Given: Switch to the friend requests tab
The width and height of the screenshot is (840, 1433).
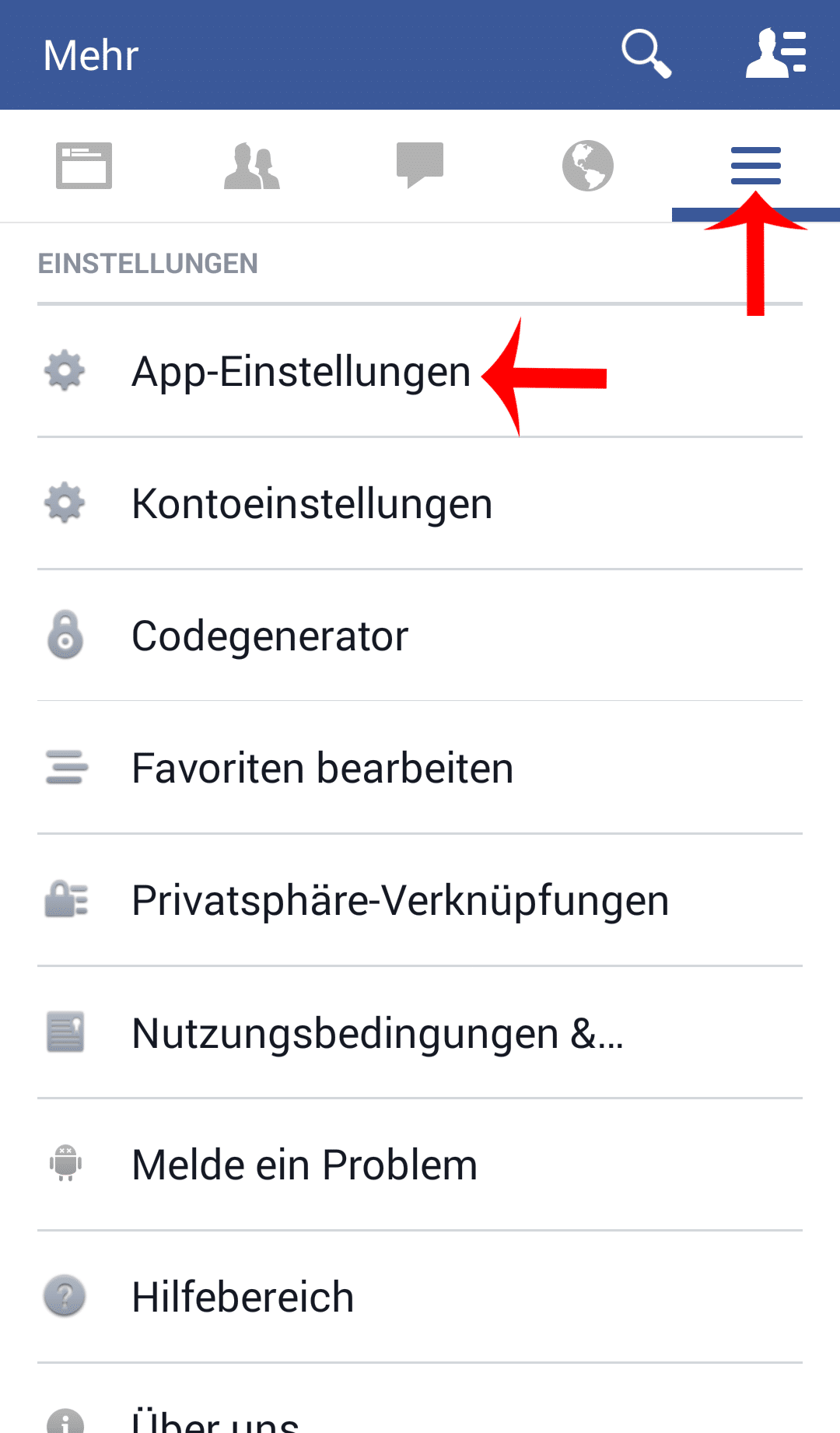Looking at the screenshot, I should click(x=252, y=166).
